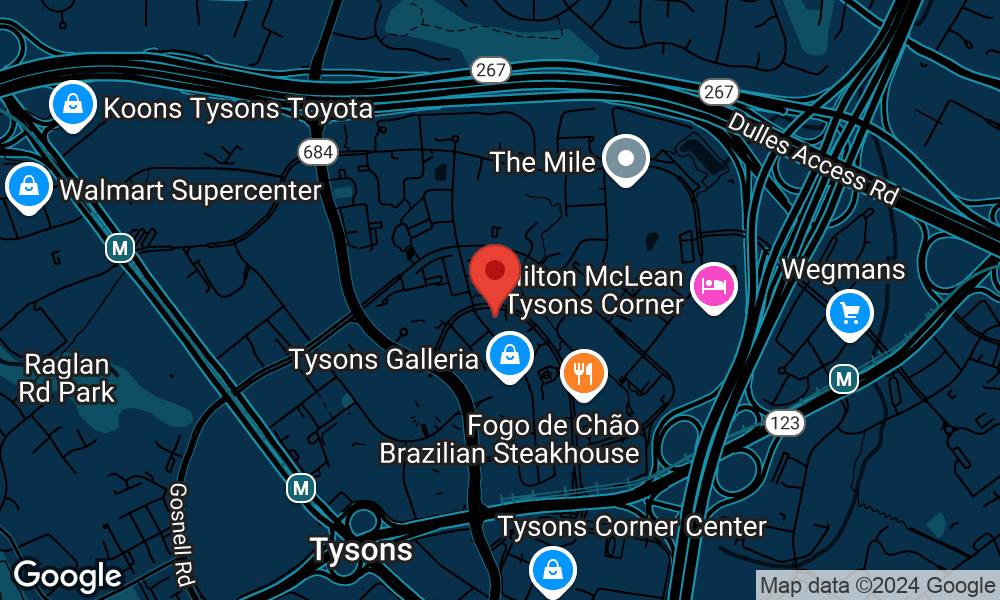1000x600 pixels.
Task: Open the Hilton McLean Tysons Corner hotel marker
Action: coord(714,285)
